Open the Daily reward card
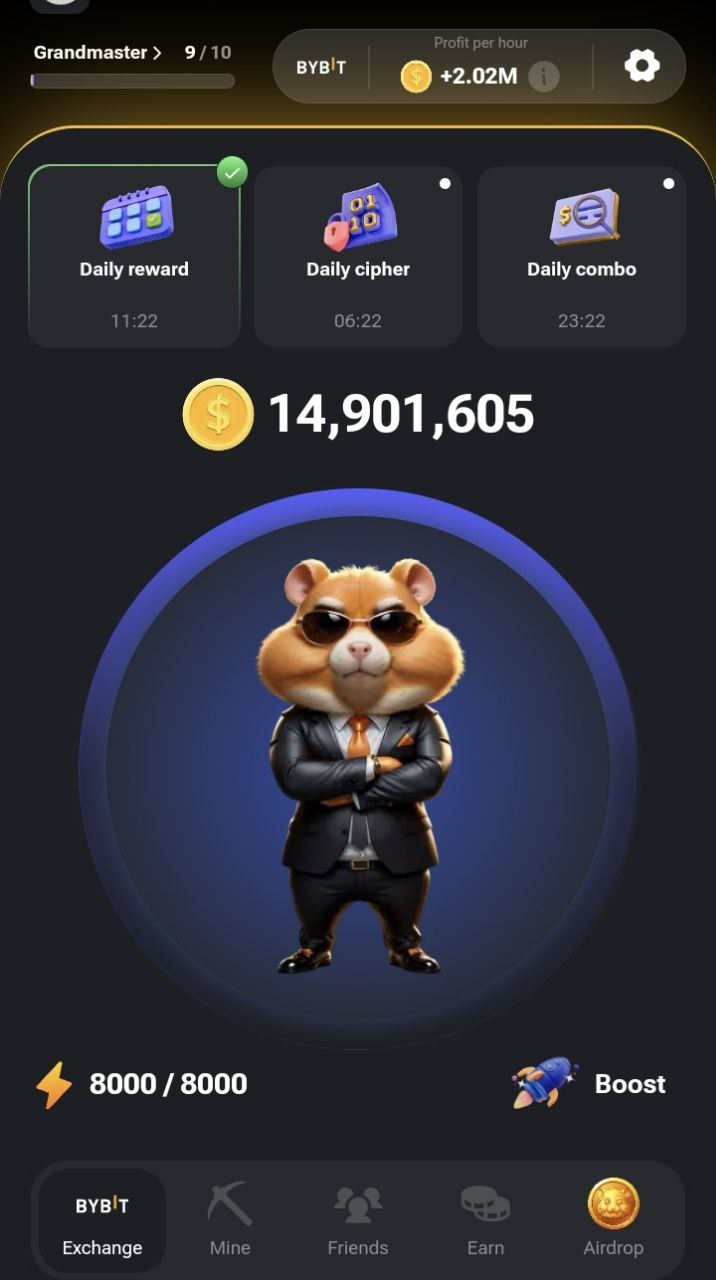Viewport: 716px width, 1280px height. [x=134, y=256]
